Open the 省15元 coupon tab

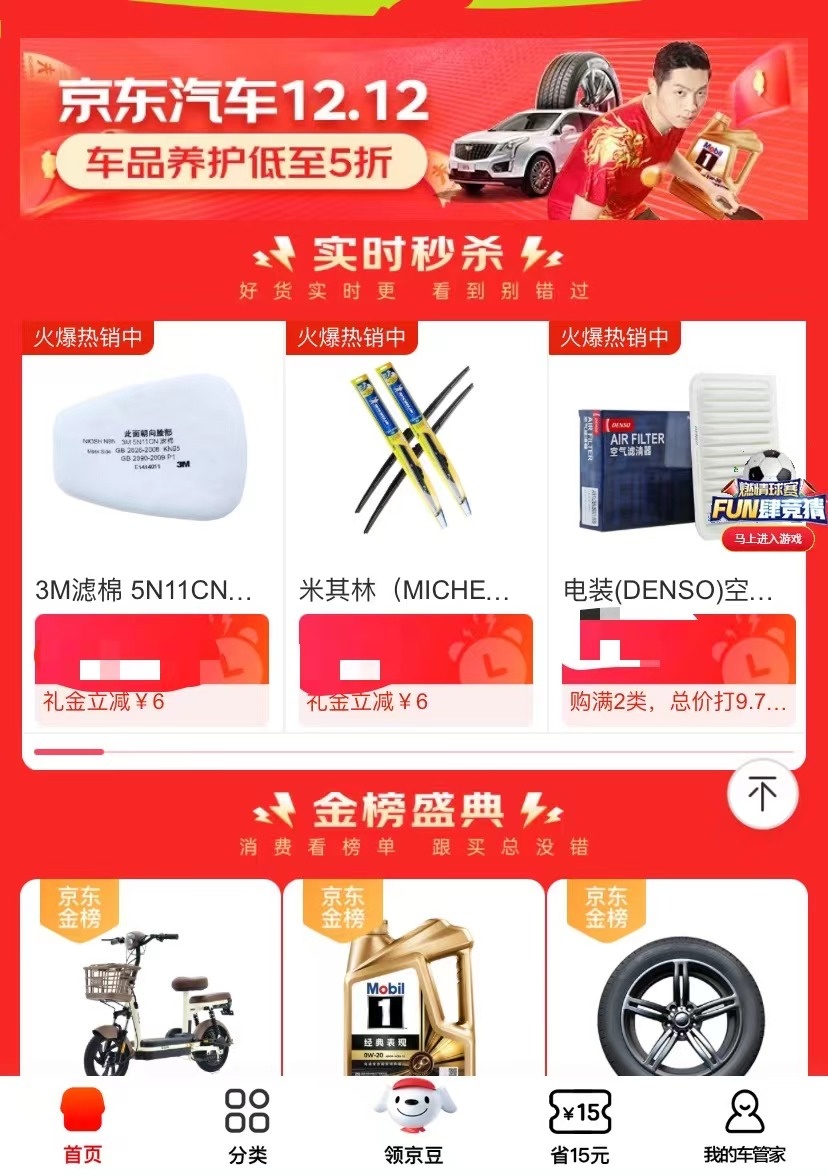[580, 1125]
